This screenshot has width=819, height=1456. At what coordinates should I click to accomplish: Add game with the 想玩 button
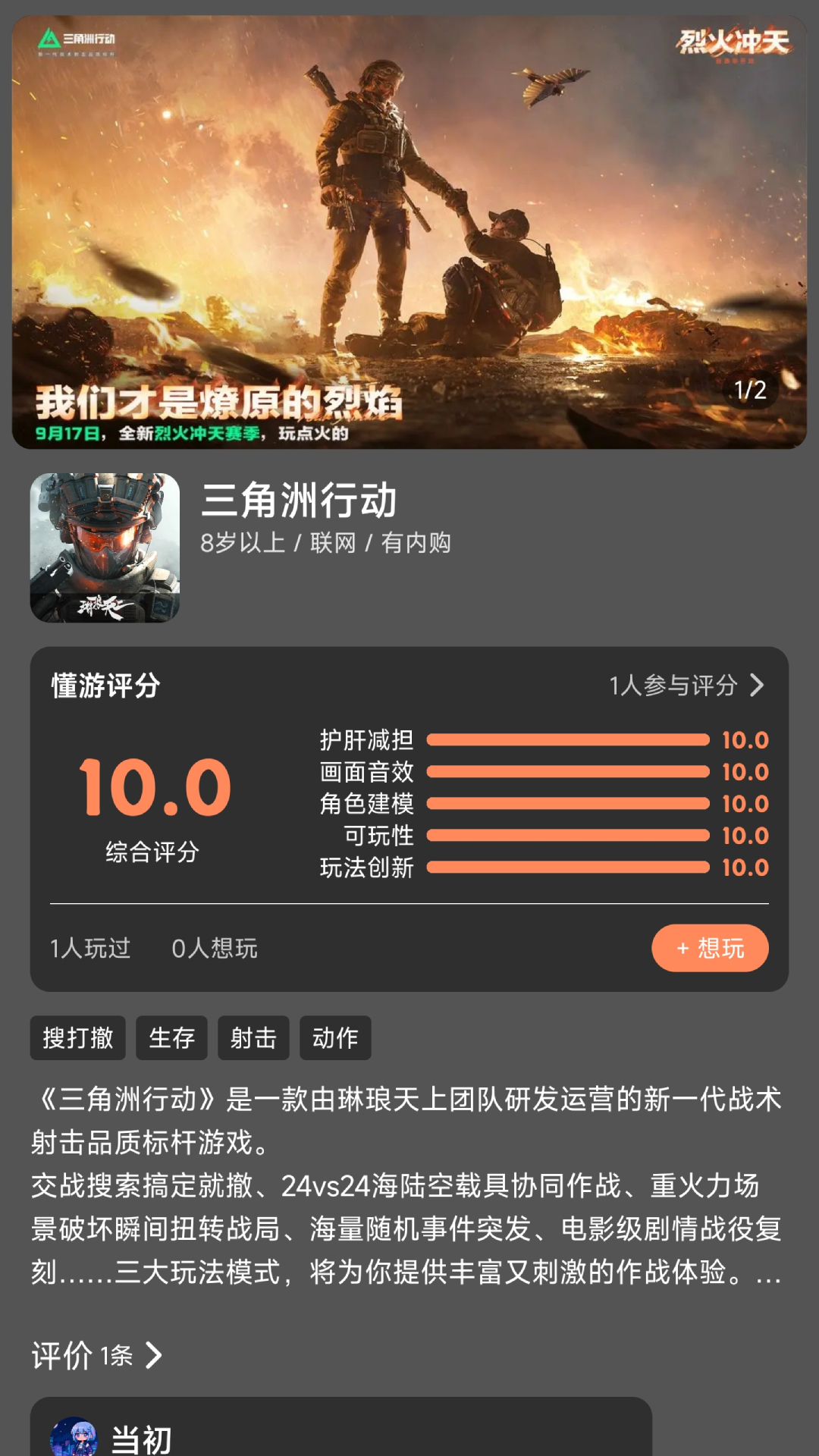pyautogui.click(x=710, y=948)
